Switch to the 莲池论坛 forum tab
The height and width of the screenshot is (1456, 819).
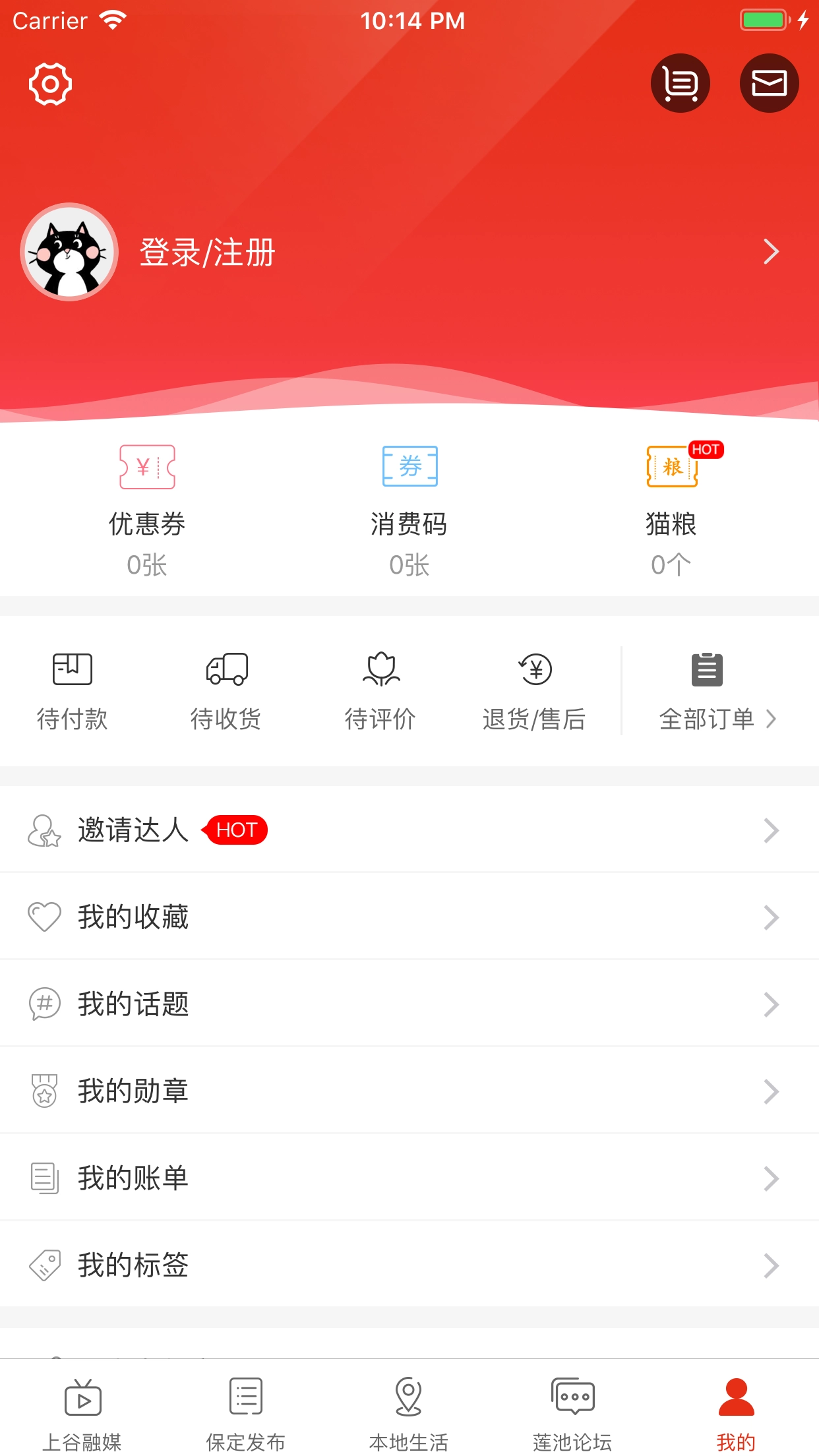[x=572, y=1411]
